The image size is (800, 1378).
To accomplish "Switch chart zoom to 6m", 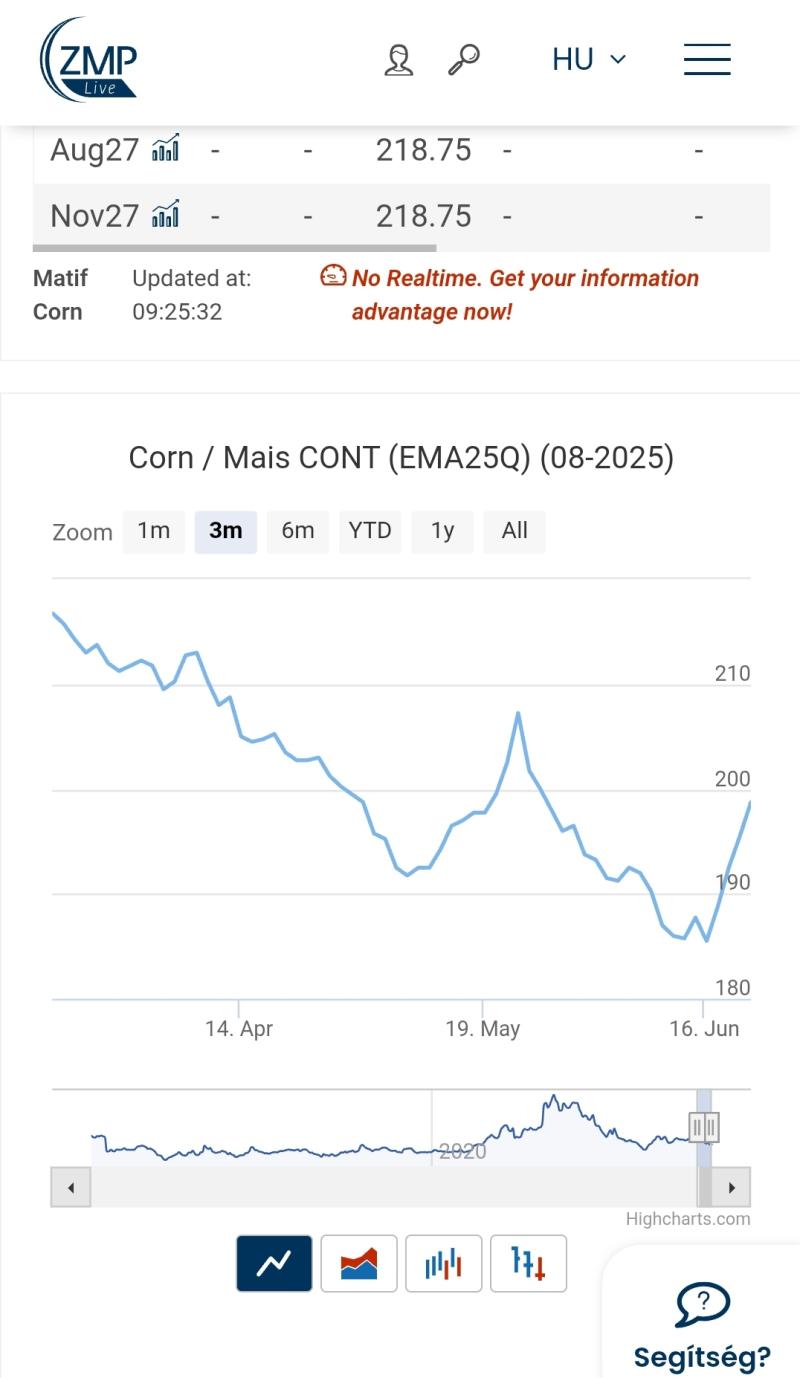I will [x=298, y=531].
